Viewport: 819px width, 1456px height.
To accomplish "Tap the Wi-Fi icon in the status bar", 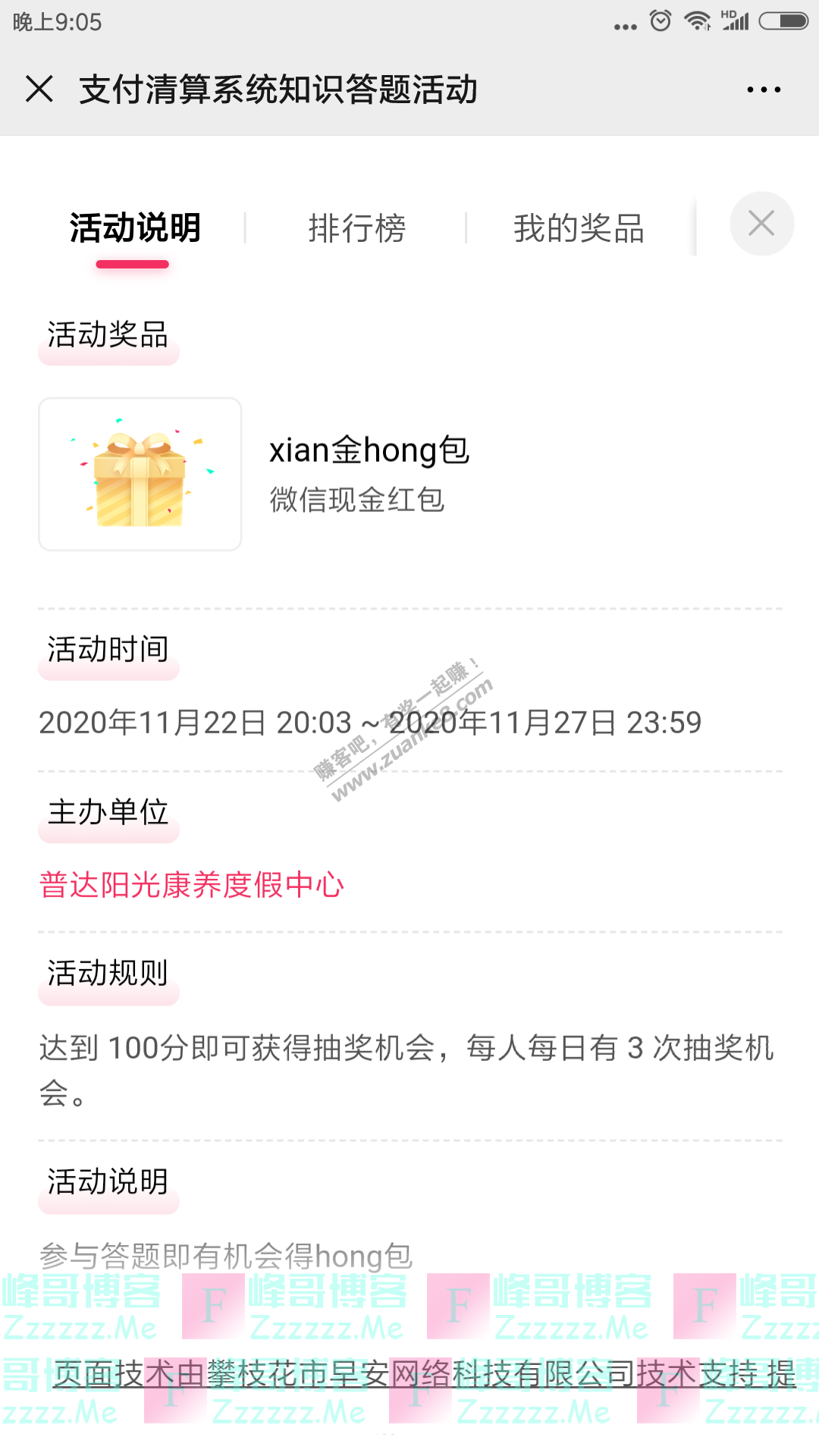I will (695, 20).
